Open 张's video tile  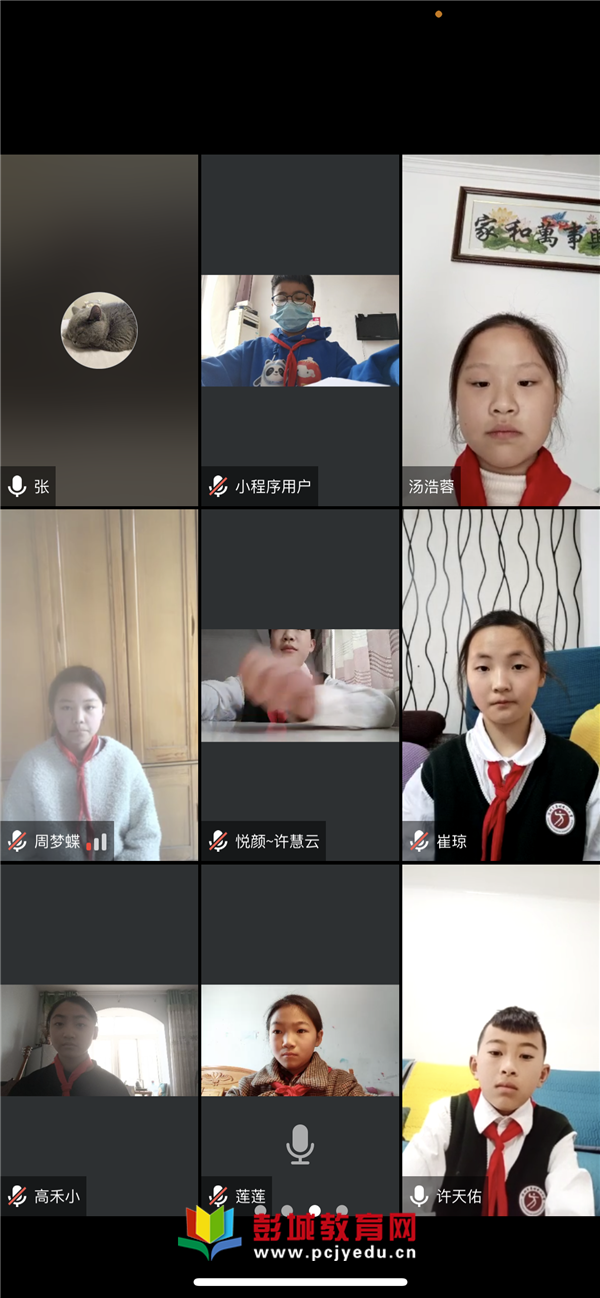coord(99,330)
